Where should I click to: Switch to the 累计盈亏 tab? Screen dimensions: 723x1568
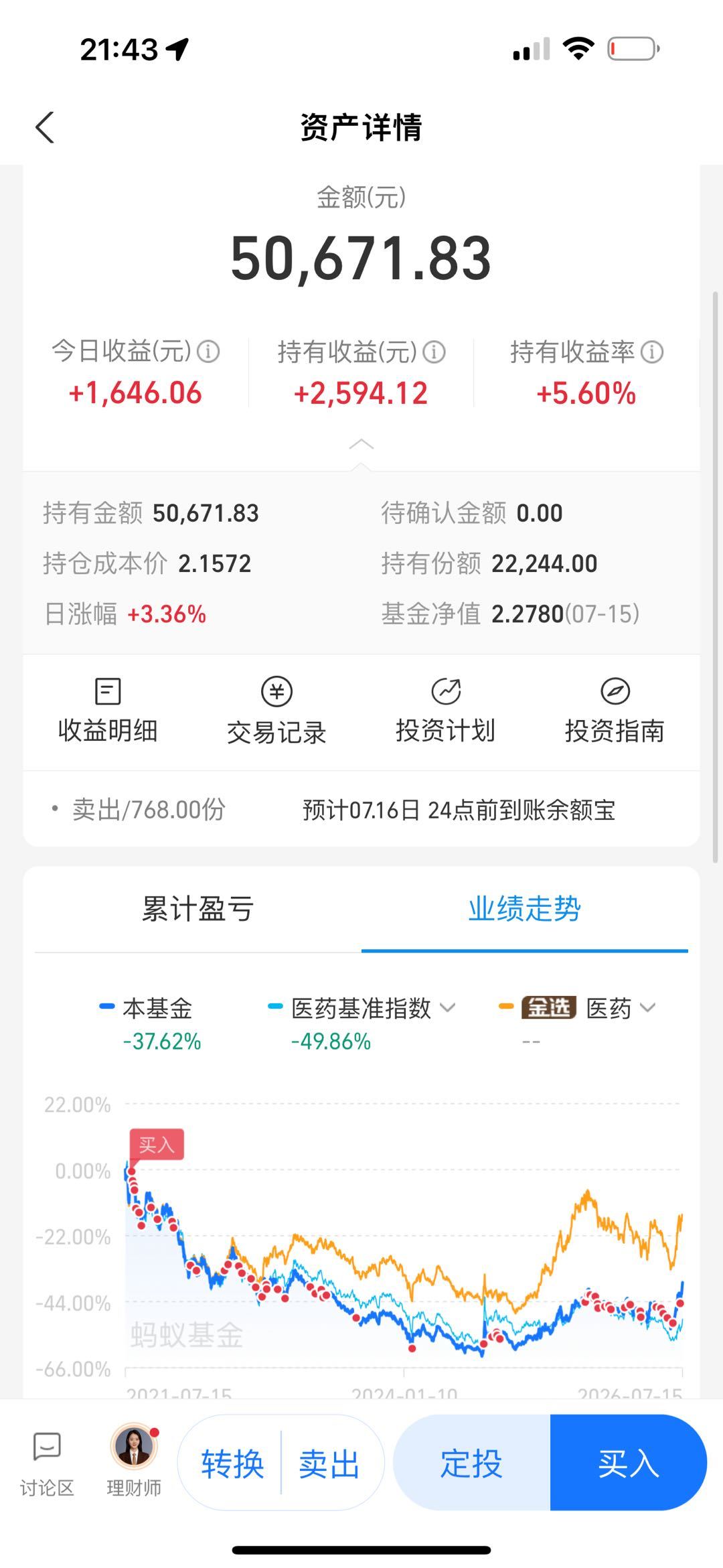pyautogui.click(x=197, y=909)
